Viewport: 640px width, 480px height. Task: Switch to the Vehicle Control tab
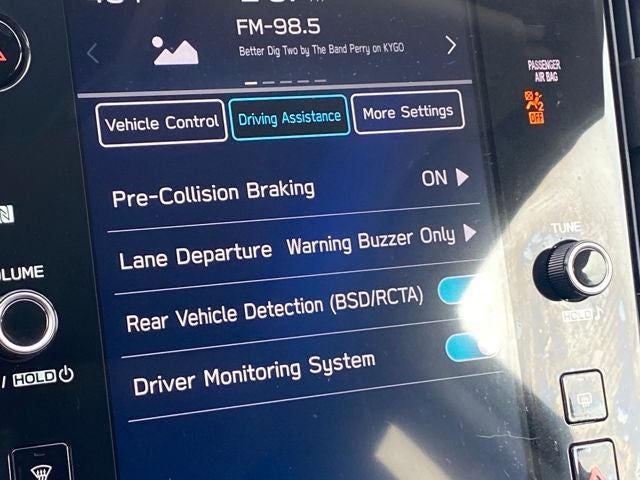[x=161, y=123]
